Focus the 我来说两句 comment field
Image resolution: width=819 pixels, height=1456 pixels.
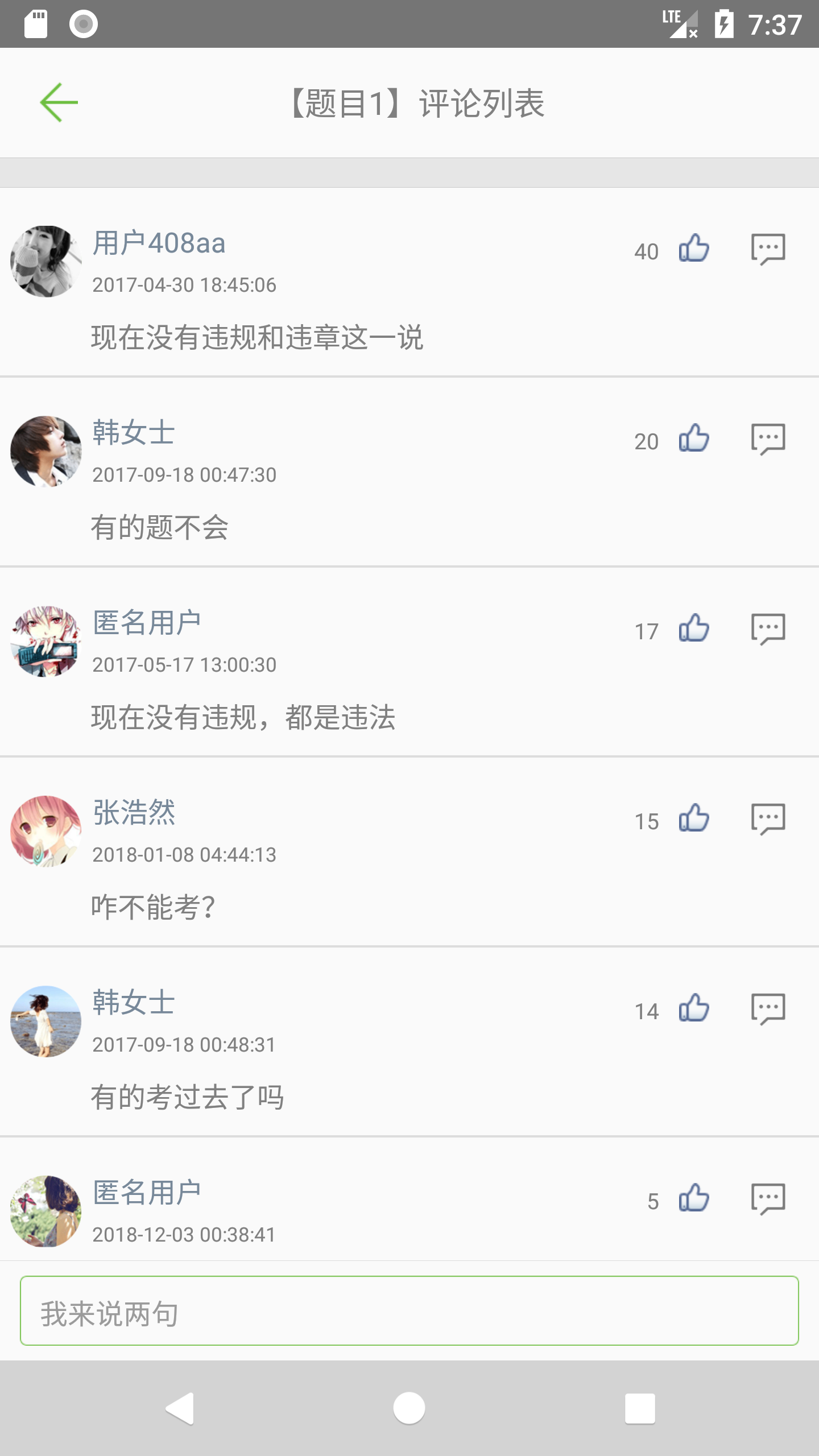[x=409, y=1311]
